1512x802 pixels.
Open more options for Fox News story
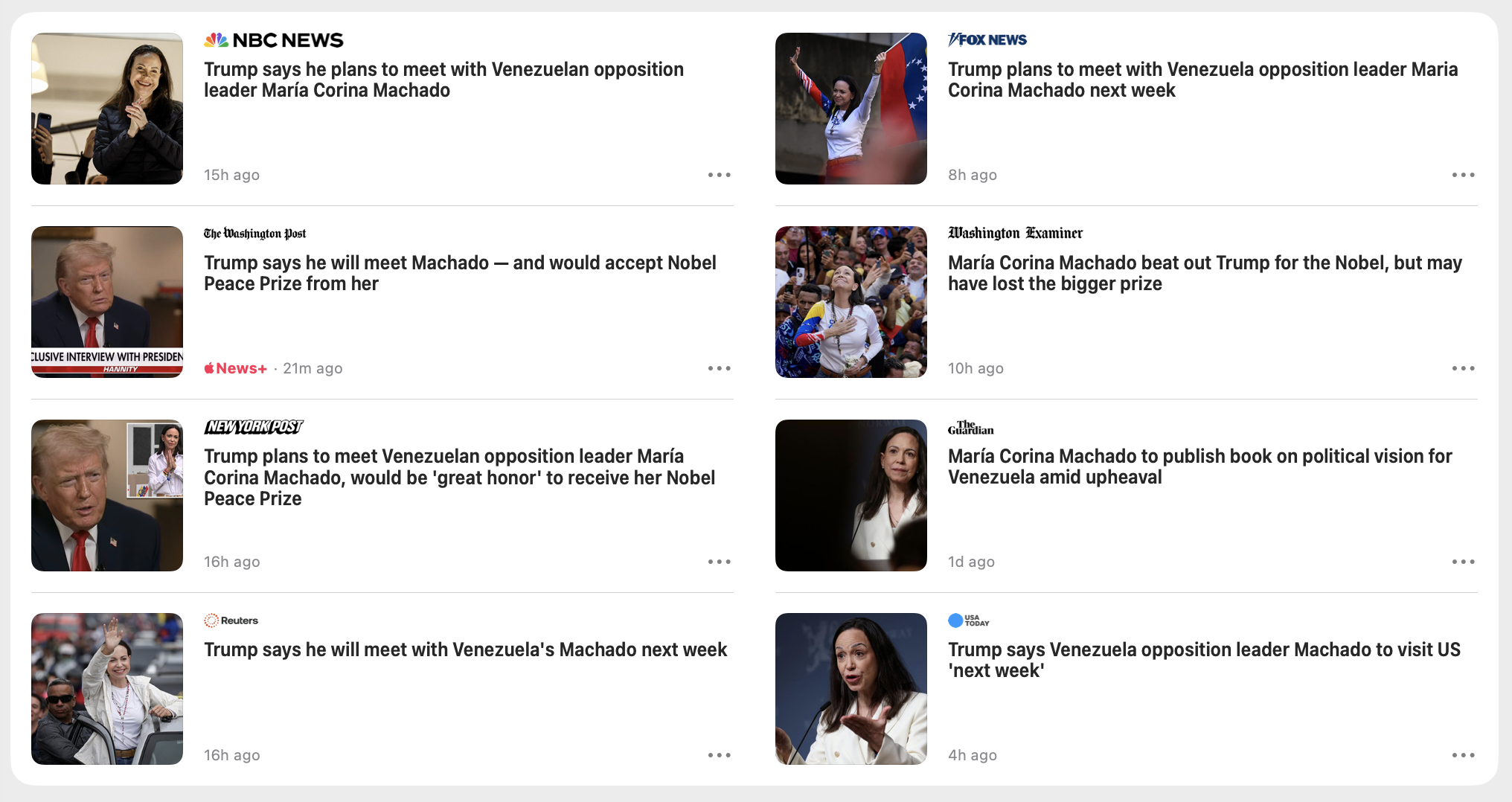(1463, 175)
